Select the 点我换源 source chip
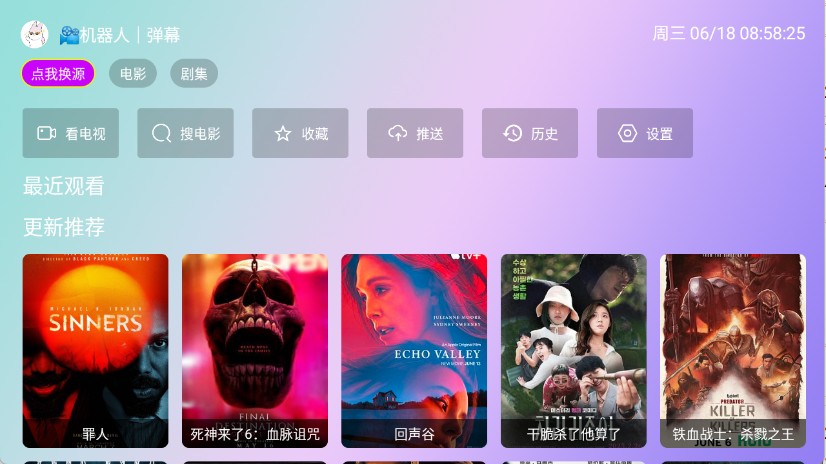 58,73
